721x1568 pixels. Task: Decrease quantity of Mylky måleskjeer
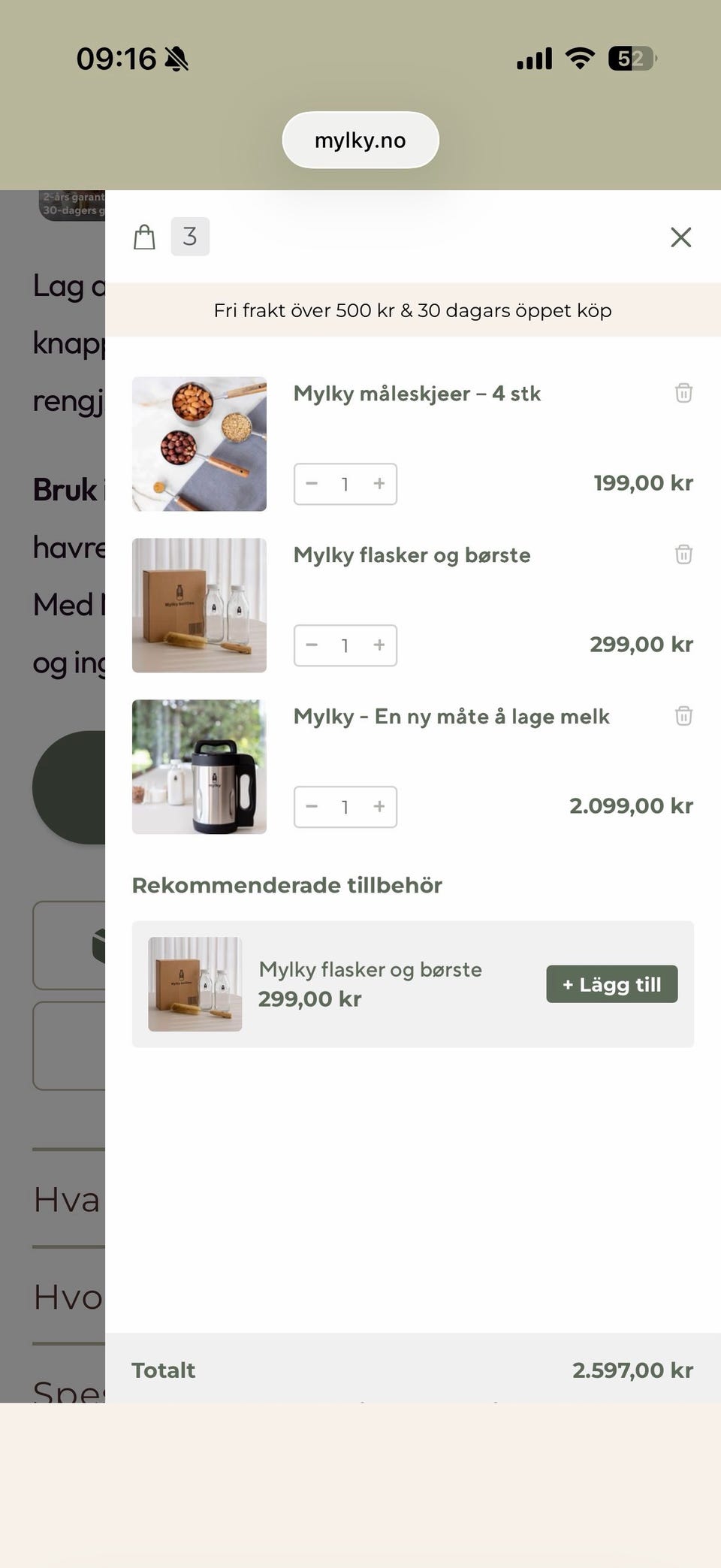coord(311,484)
